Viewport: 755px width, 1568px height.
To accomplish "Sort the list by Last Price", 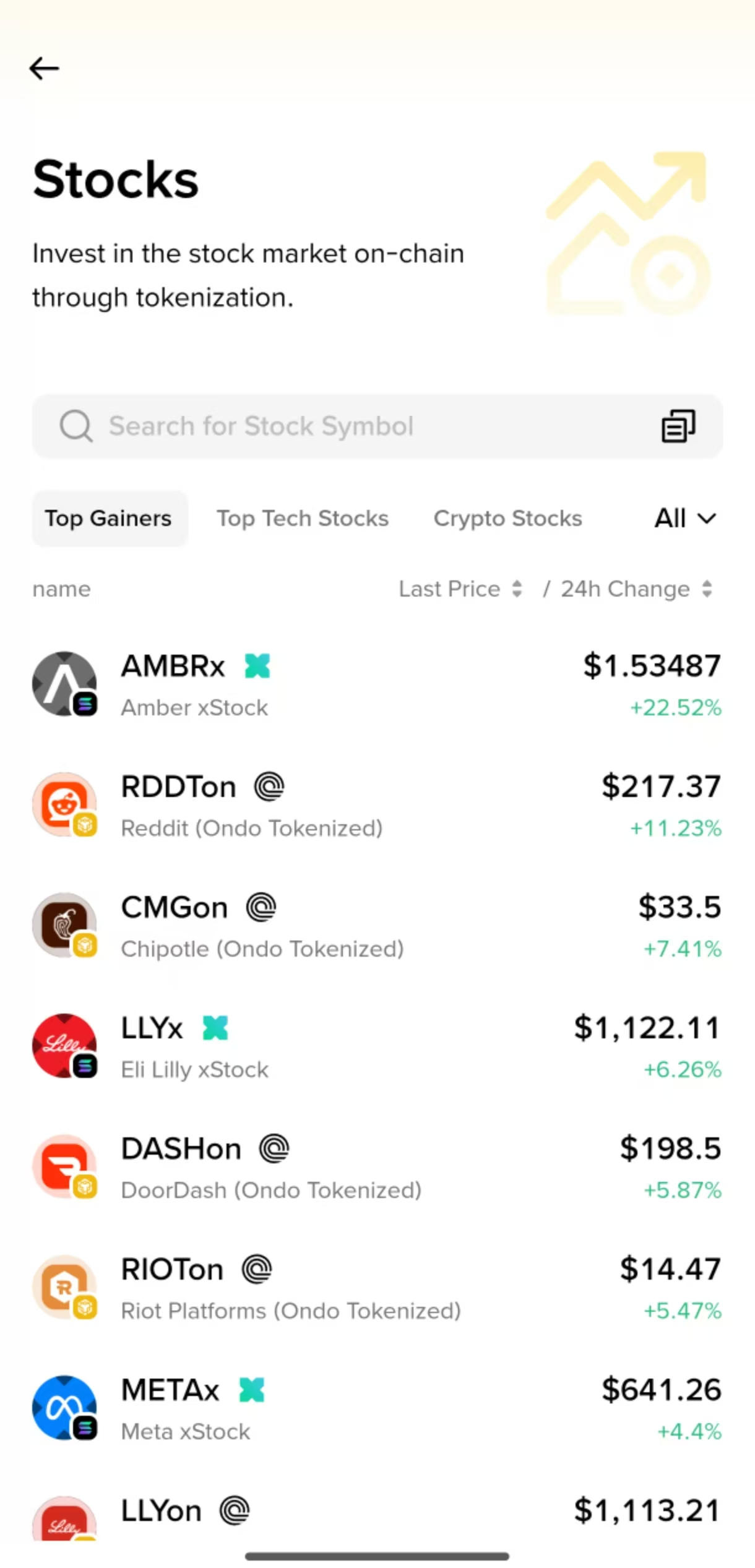I will coord(461,589).
